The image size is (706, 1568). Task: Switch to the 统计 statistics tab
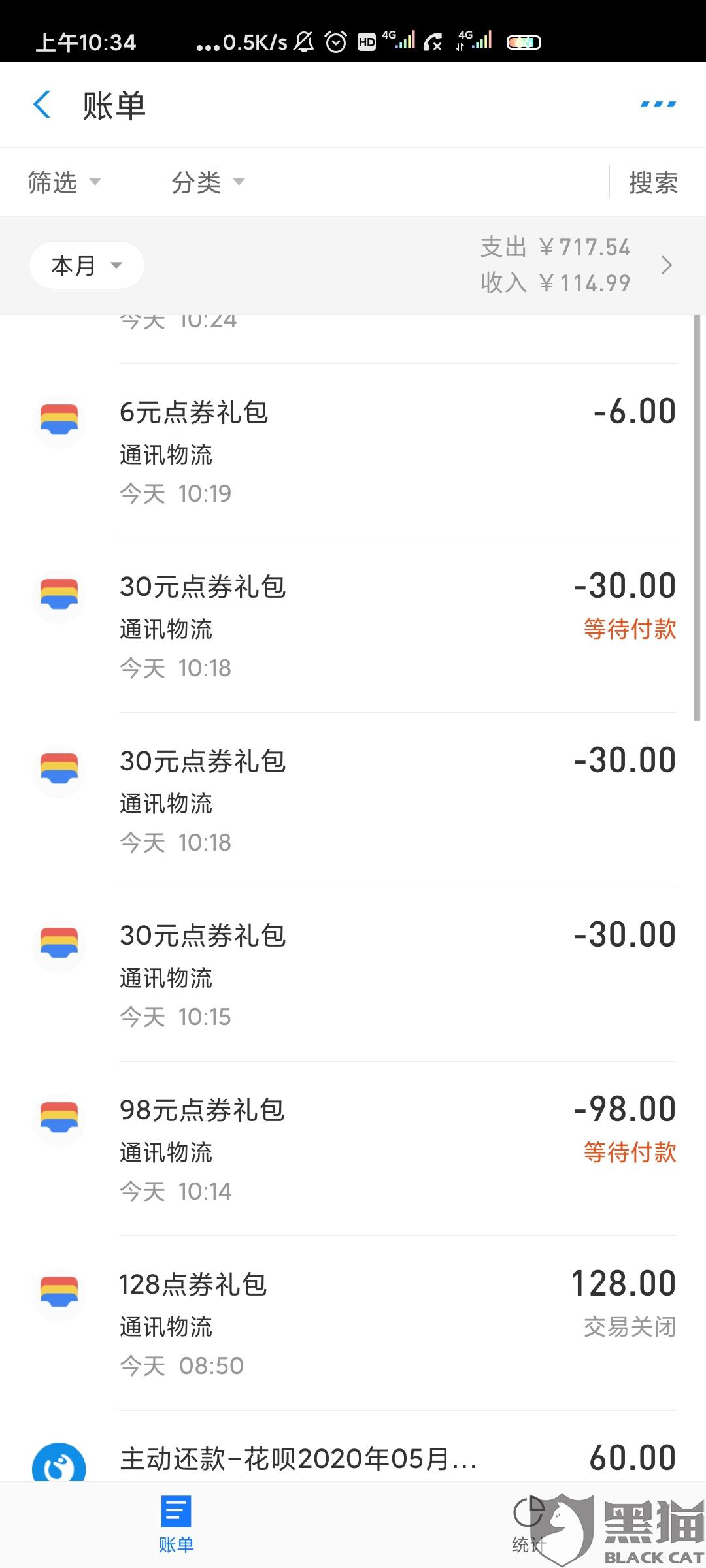(x=529, y=1525)
